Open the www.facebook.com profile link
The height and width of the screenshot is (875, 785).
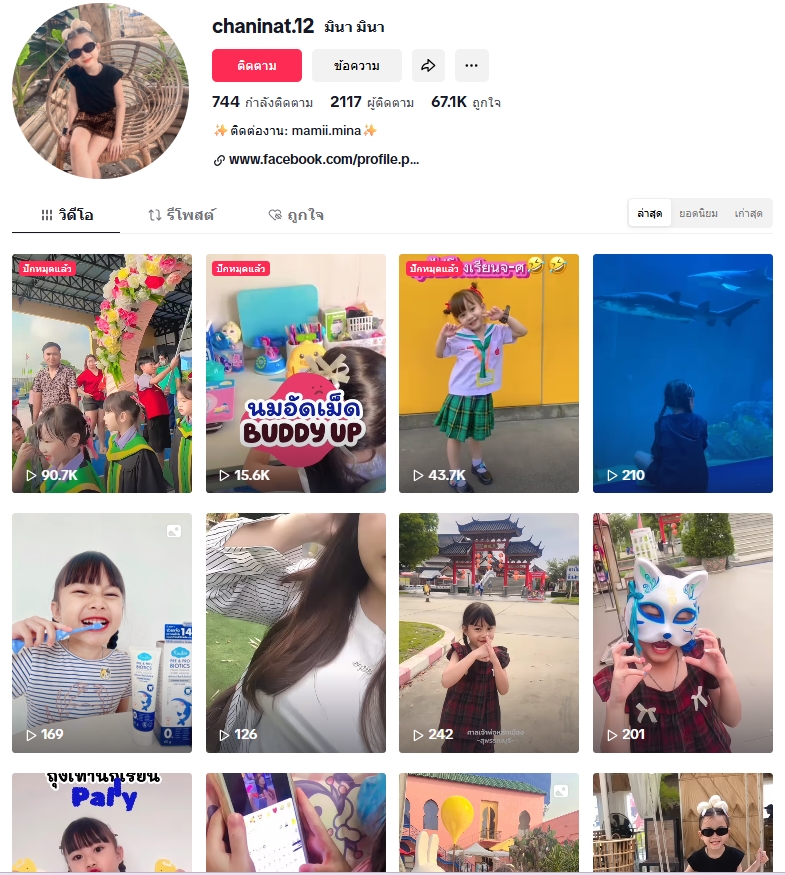(323, 159)
